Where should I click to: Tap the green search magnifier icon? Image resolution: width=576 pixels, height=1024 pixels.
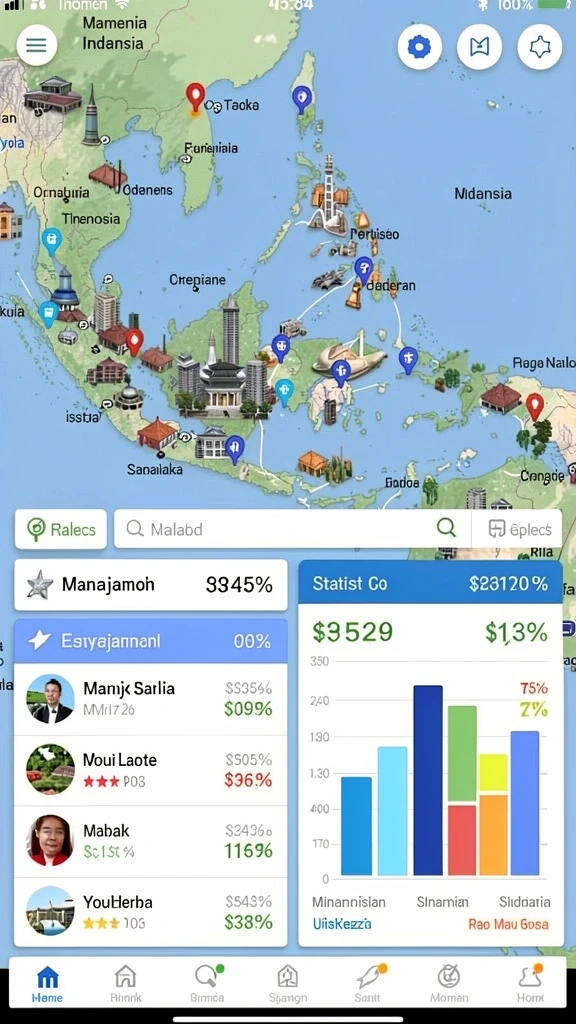click(446, 528)
